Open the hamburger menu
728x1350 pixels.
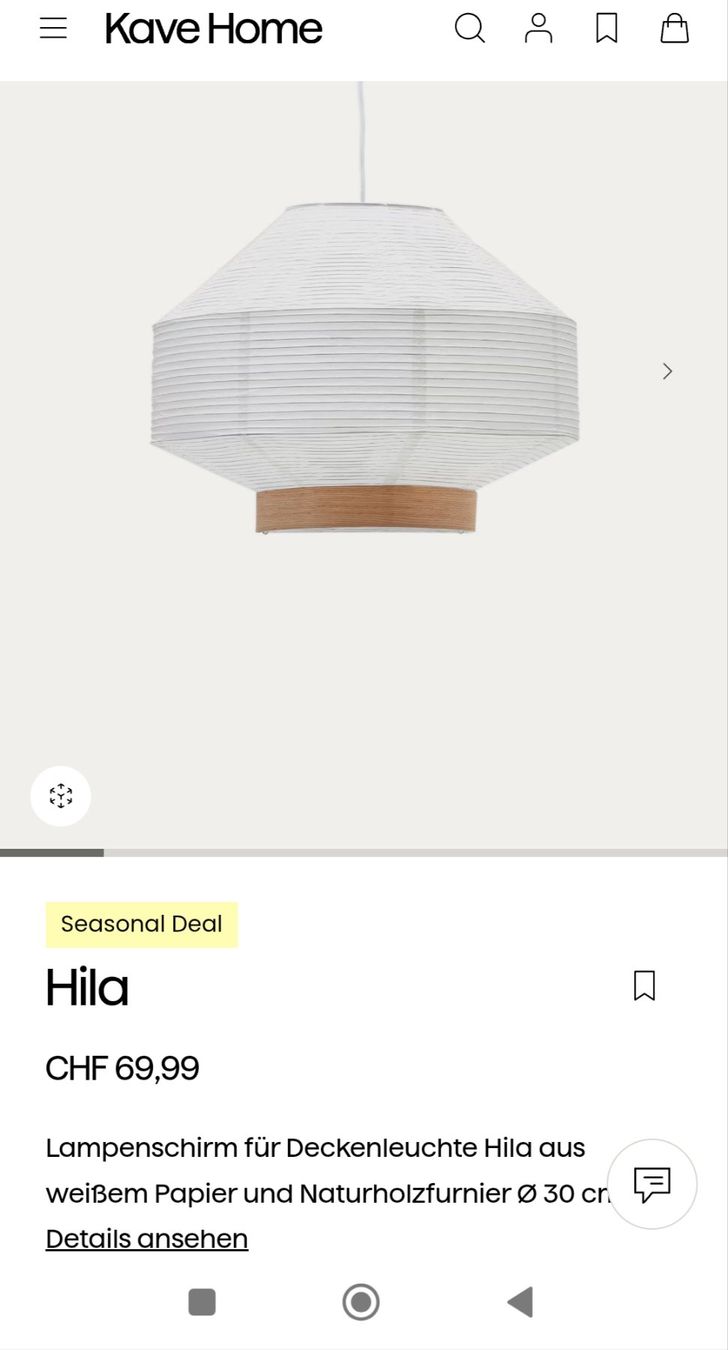(53, 28)
